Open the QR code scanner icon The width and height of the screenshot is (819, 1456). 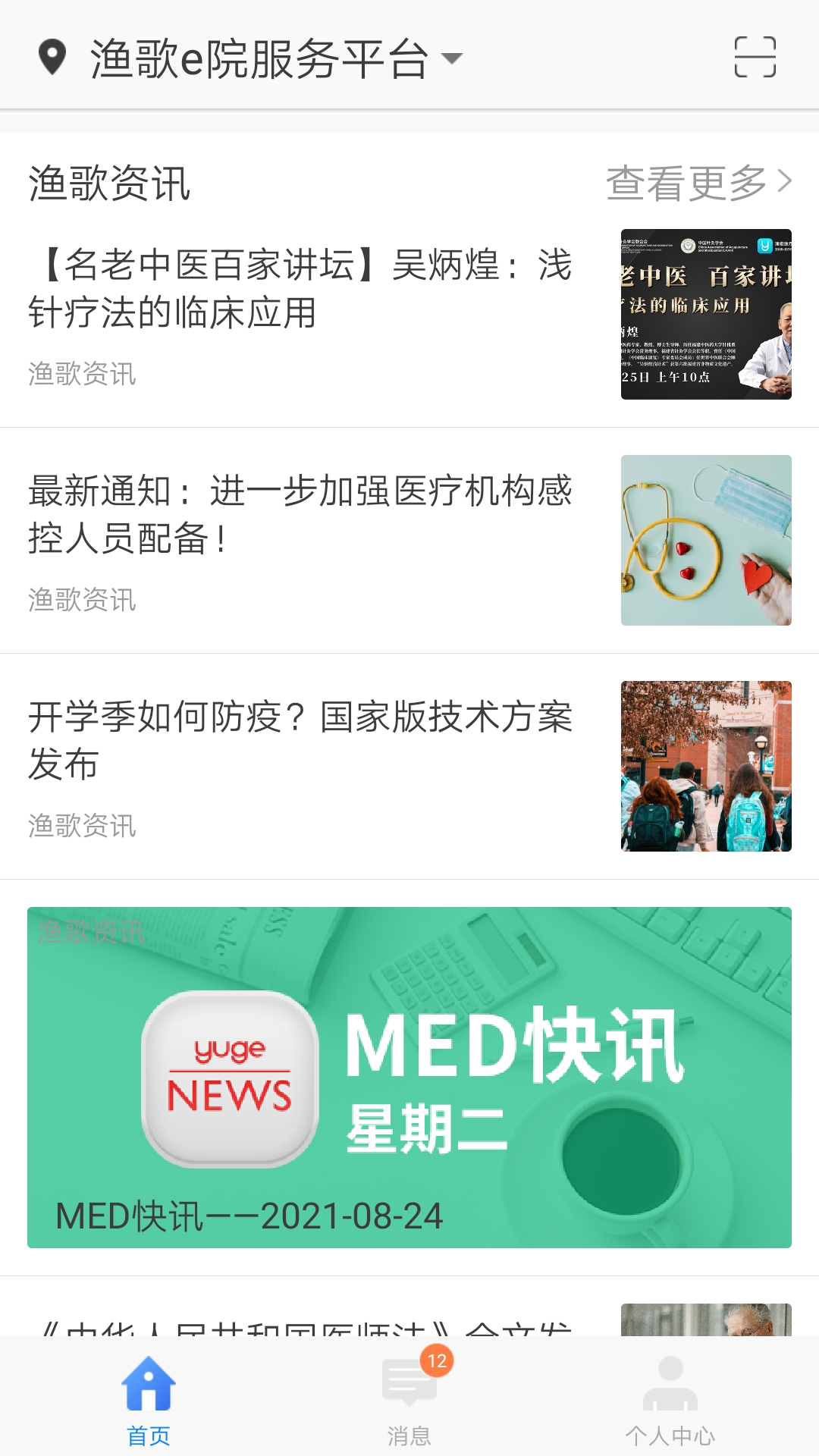tap(755, 58)
